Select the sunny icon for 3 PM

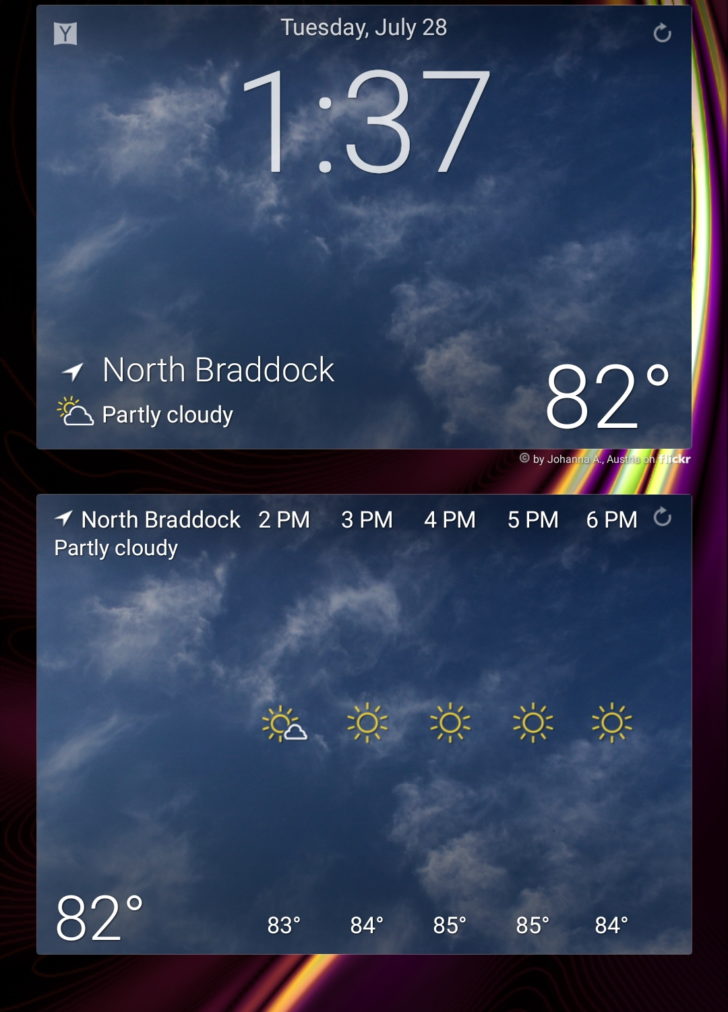pos(367,722)
